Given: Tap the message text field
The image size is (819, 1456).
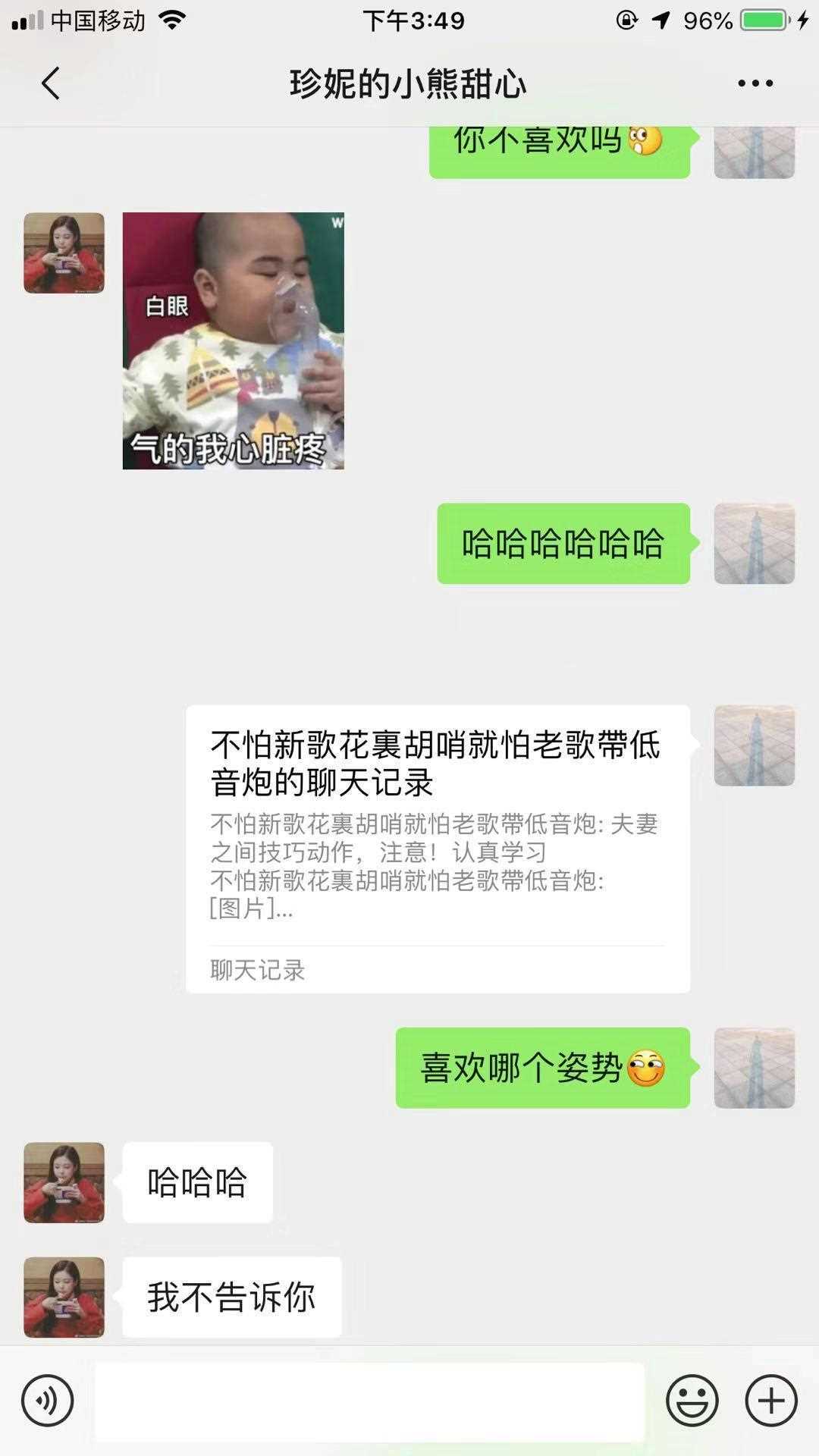Looking at the screenshot, I should (369, 1401).
